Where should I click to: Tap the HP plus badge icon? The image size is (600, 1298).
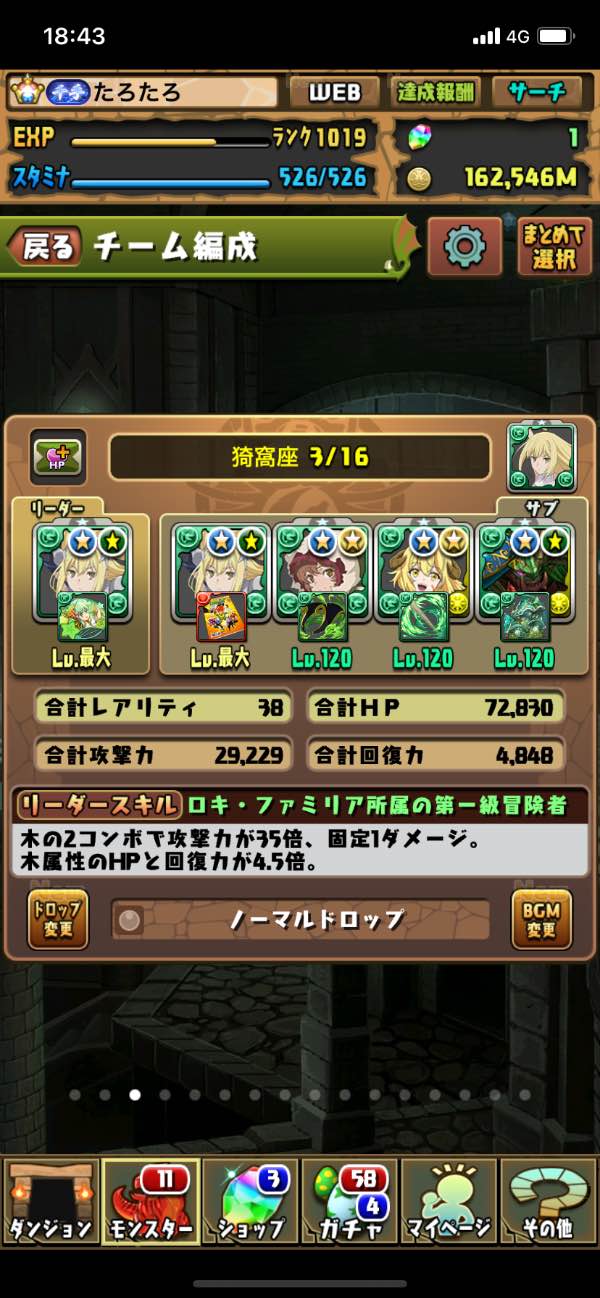pyautogui.click(x=56, y=457)
